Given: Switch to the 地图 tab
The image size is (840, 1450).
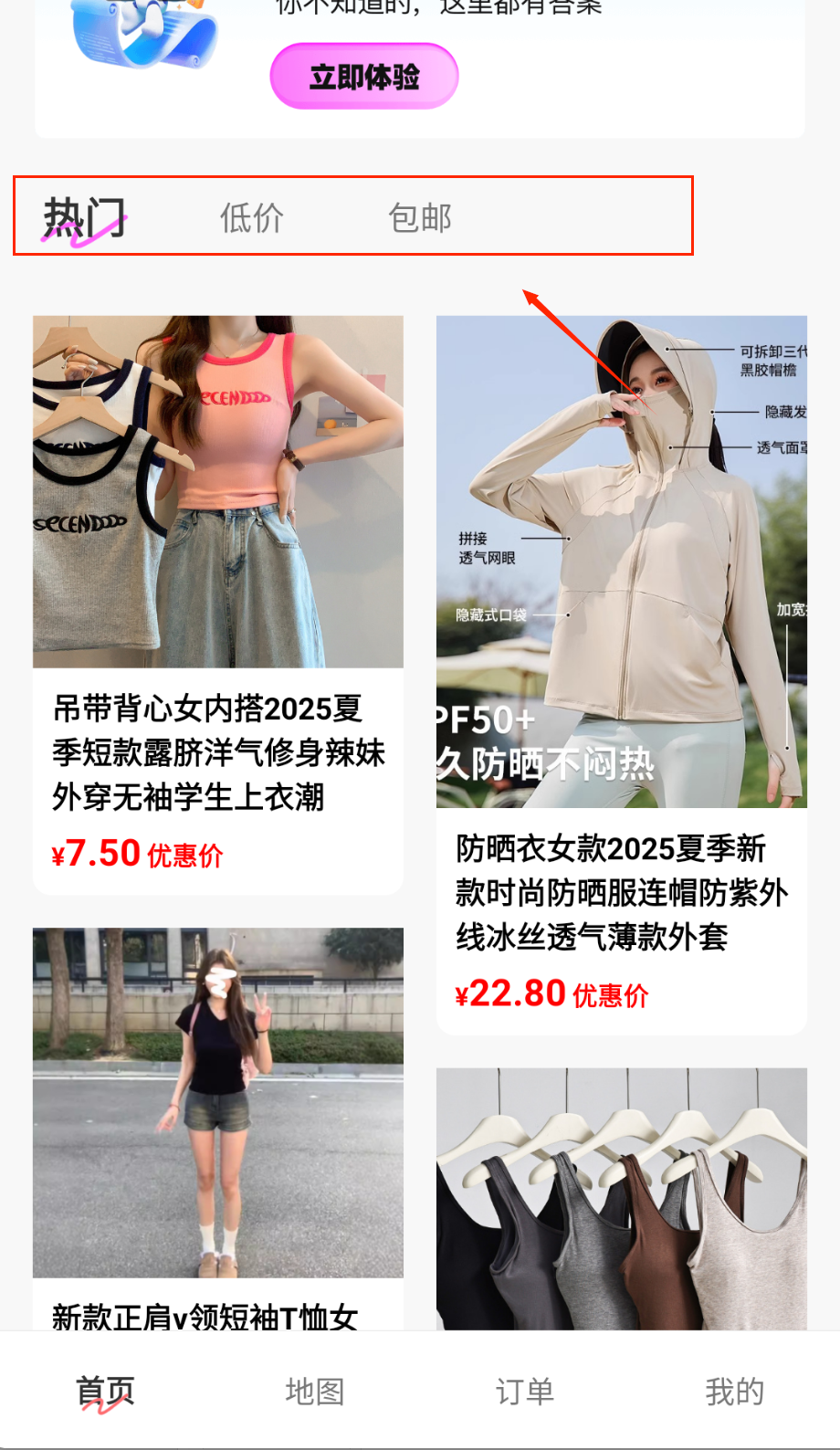Looking at the screenshot, I should [x=315, y=1392].
